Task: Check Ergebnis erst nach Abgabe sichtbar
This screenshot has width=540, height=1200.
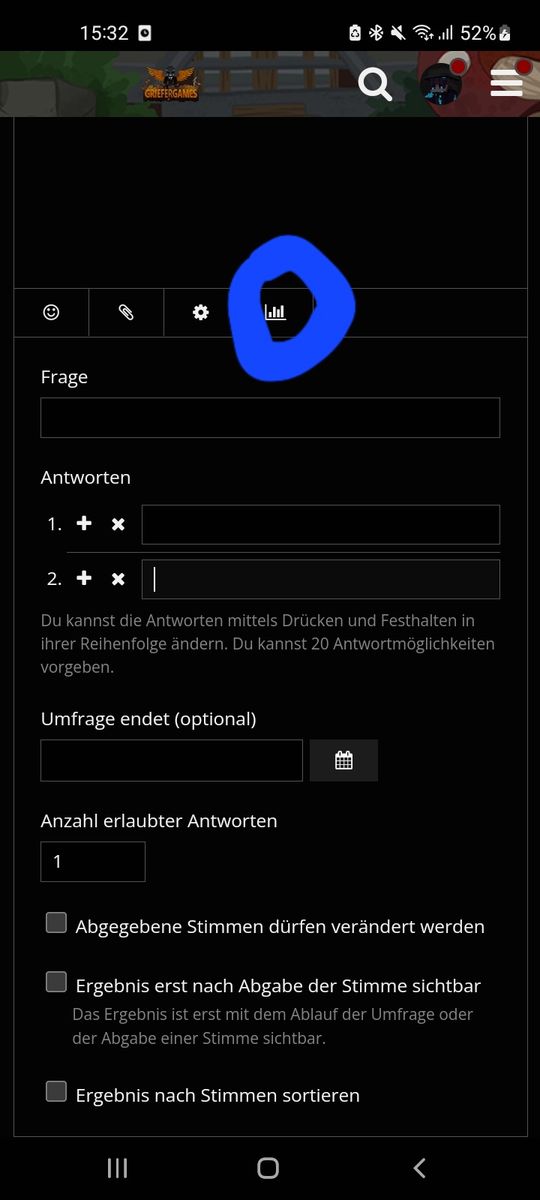Action: [x=57, y=982]
